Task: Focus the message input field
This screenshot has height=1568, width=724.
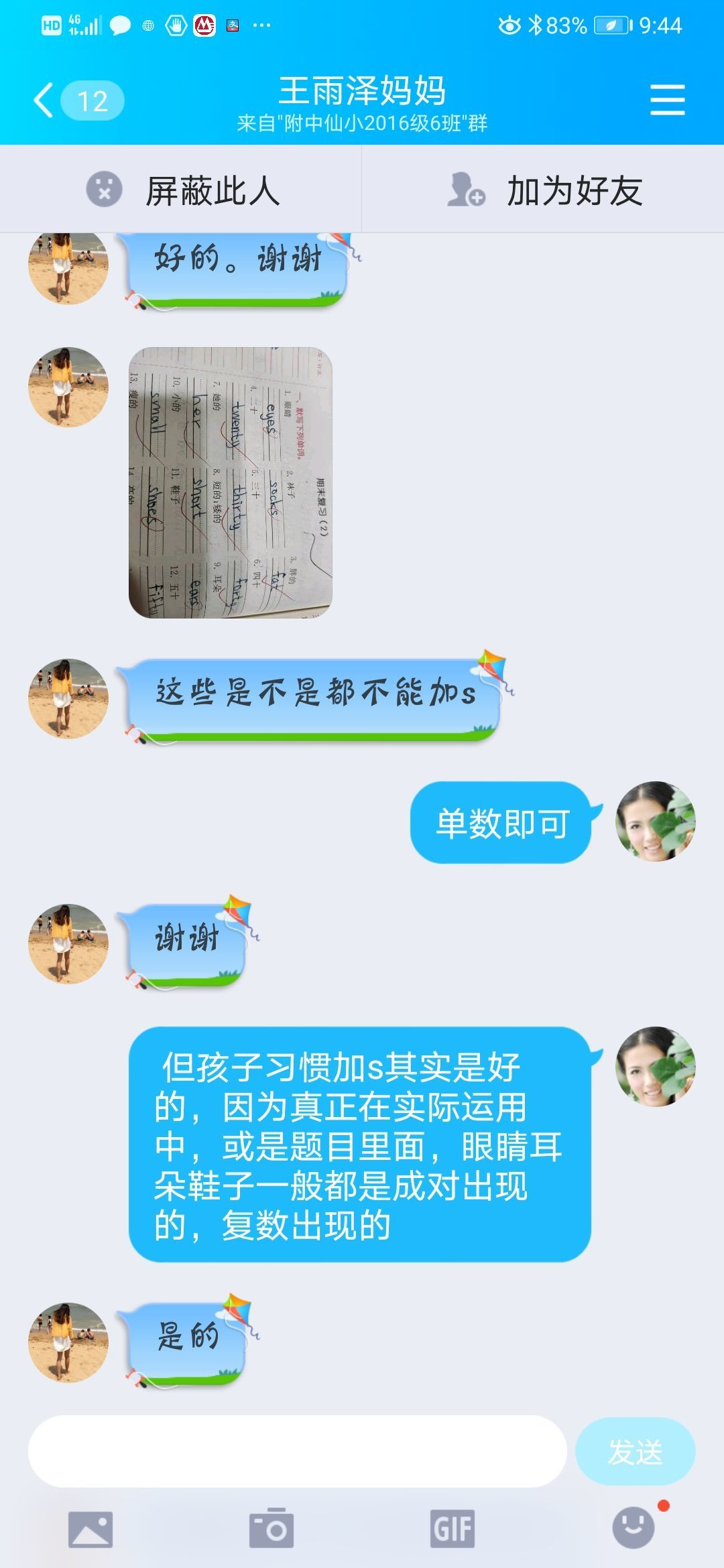Action: 297,1451
